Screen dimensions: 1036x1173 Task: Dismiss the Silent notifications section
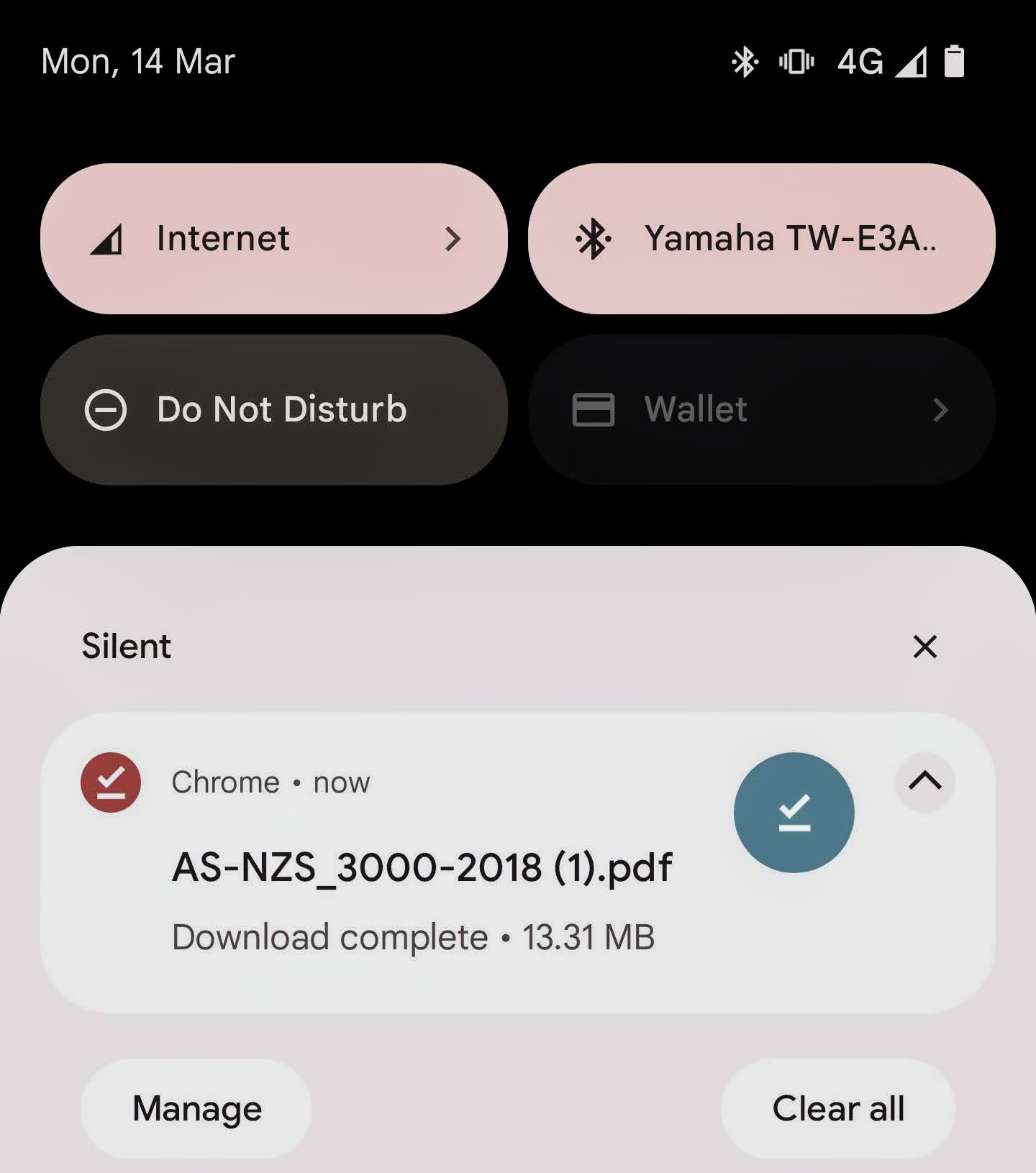coord(924,647)
